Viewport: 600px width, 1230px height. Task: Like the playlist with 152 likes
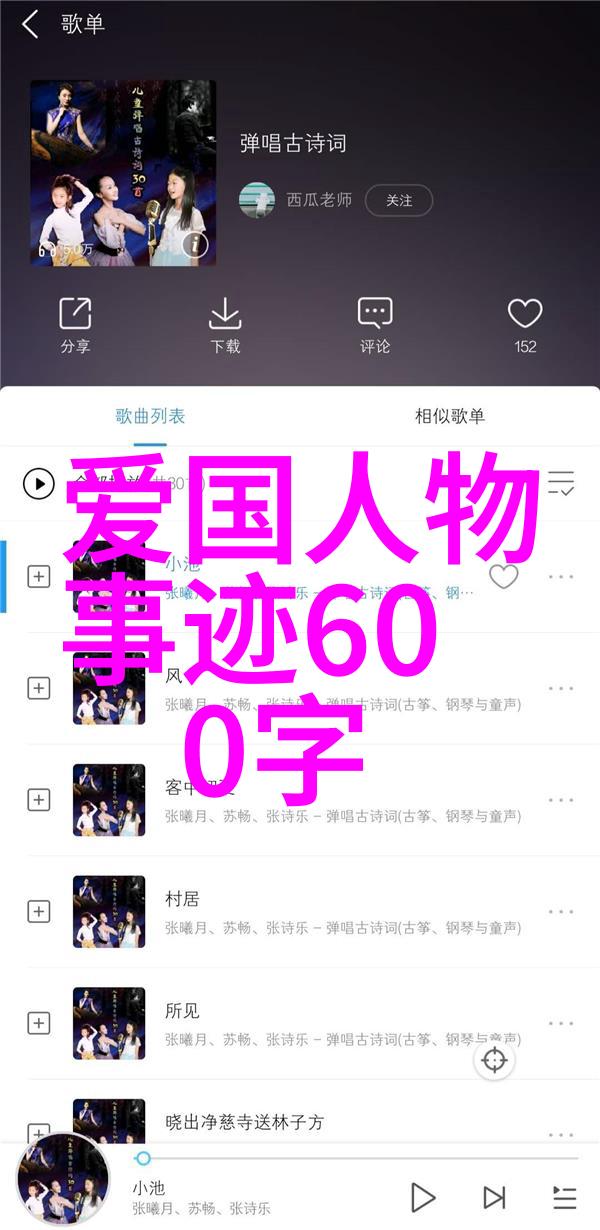click(525, 325)
